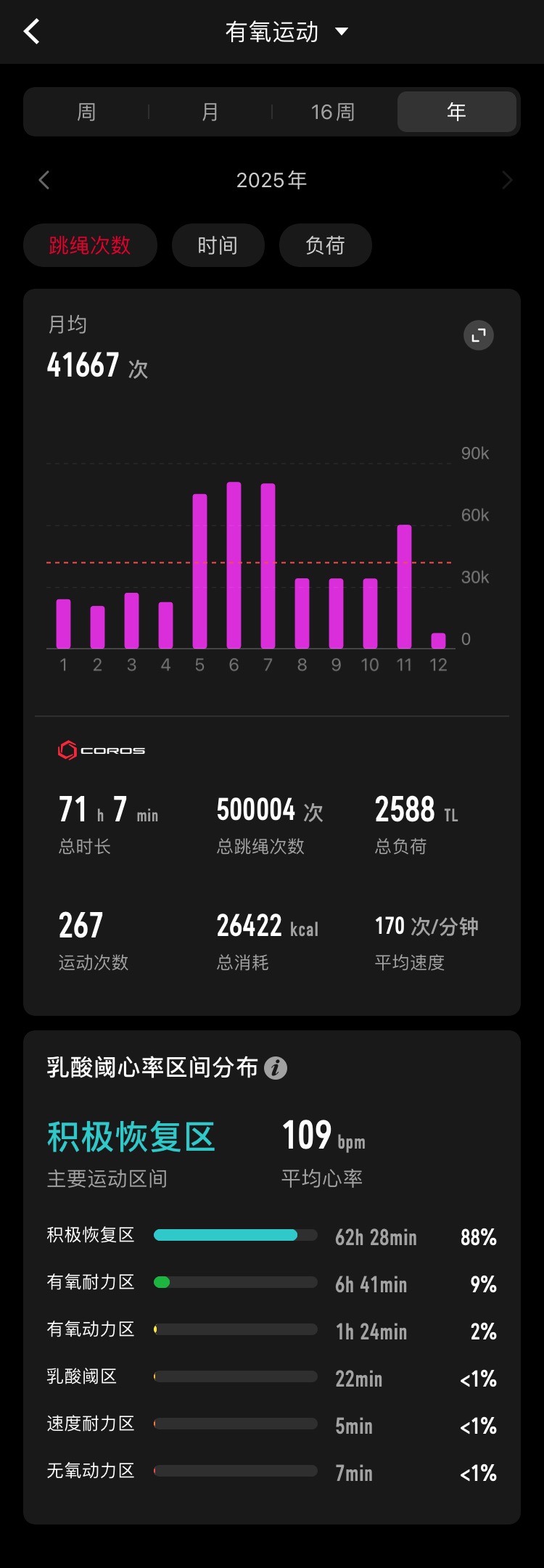Switch to the 月 tab

click(x=210, y=112)
